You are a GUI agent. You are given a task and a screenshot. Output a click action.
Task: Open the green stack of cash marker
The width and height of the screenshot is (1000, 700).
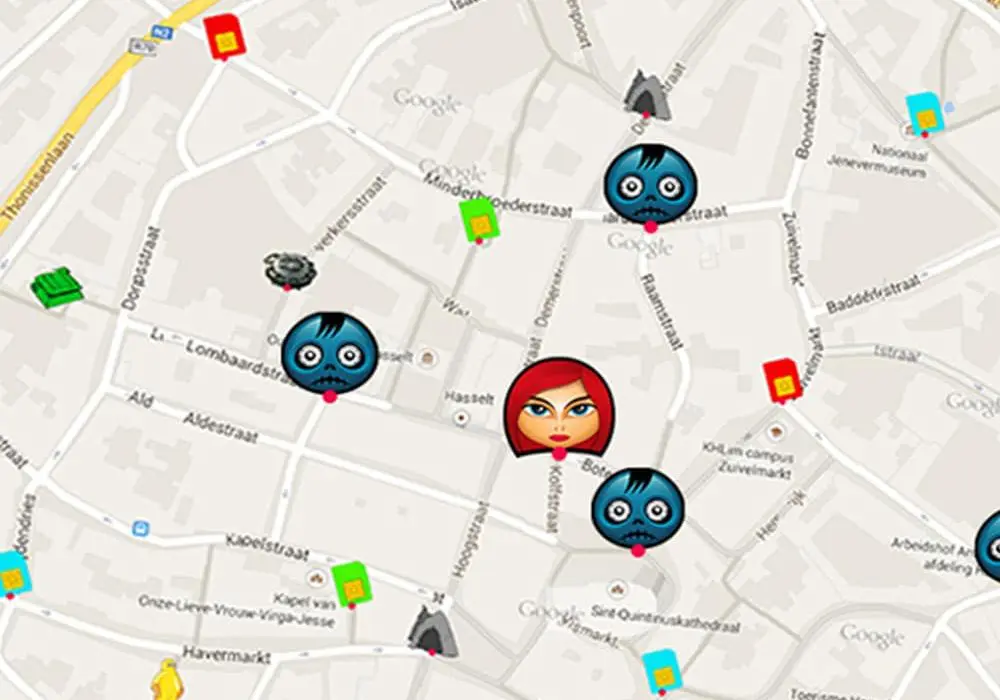coord(56,286)
